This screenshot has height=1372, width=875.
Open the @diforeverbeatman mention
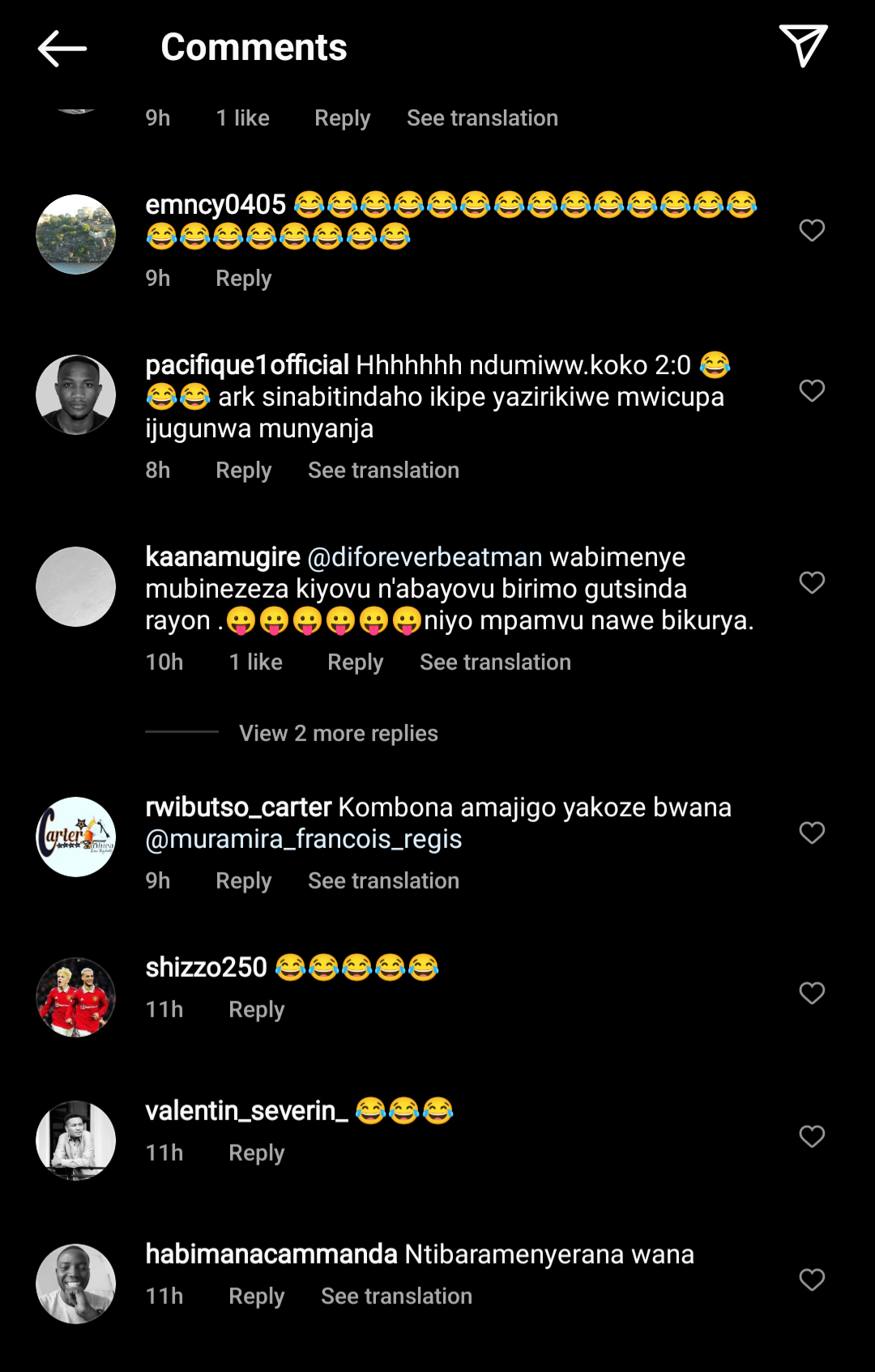[x=425, y=557]
